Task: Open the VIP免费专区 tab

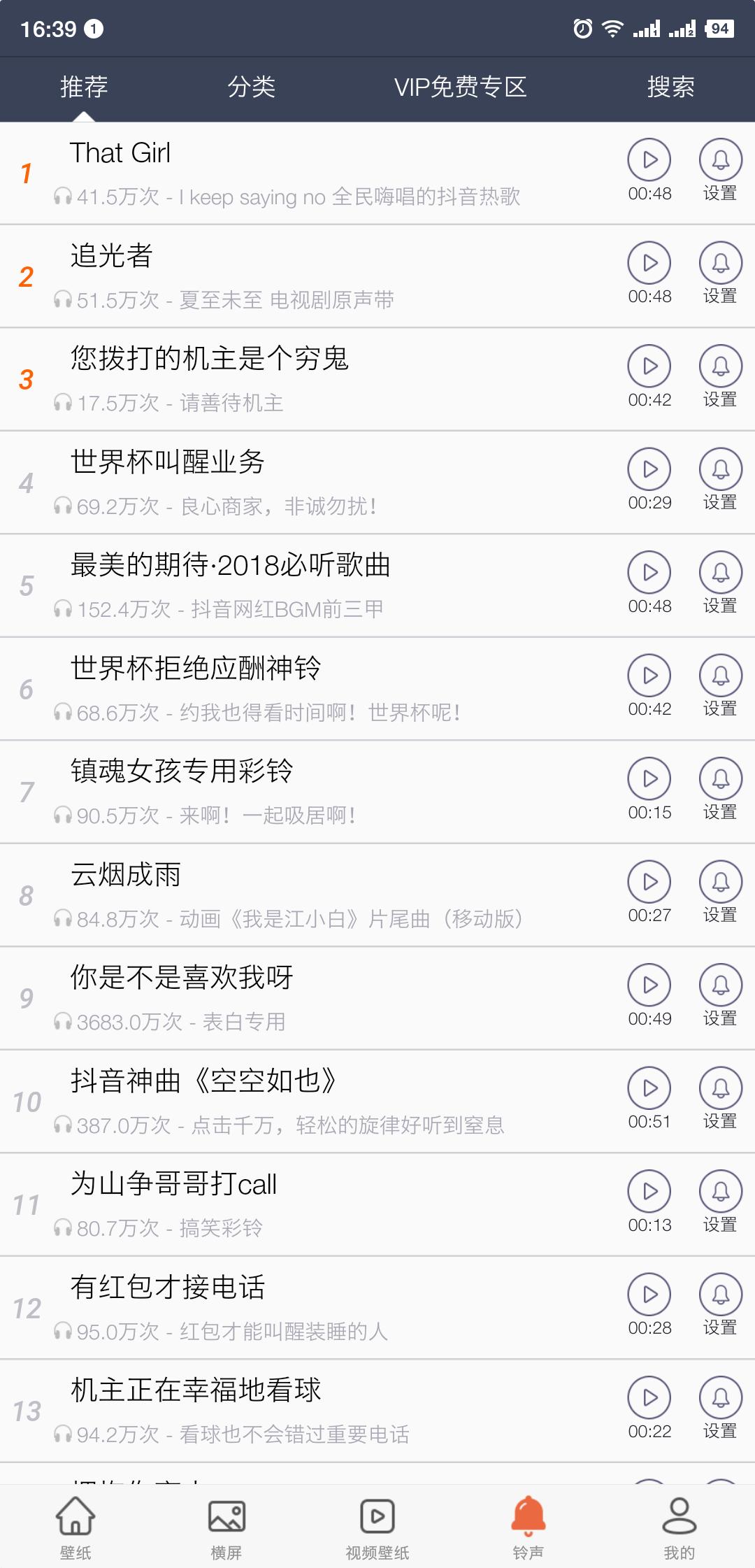Action: tap(461, 87)
